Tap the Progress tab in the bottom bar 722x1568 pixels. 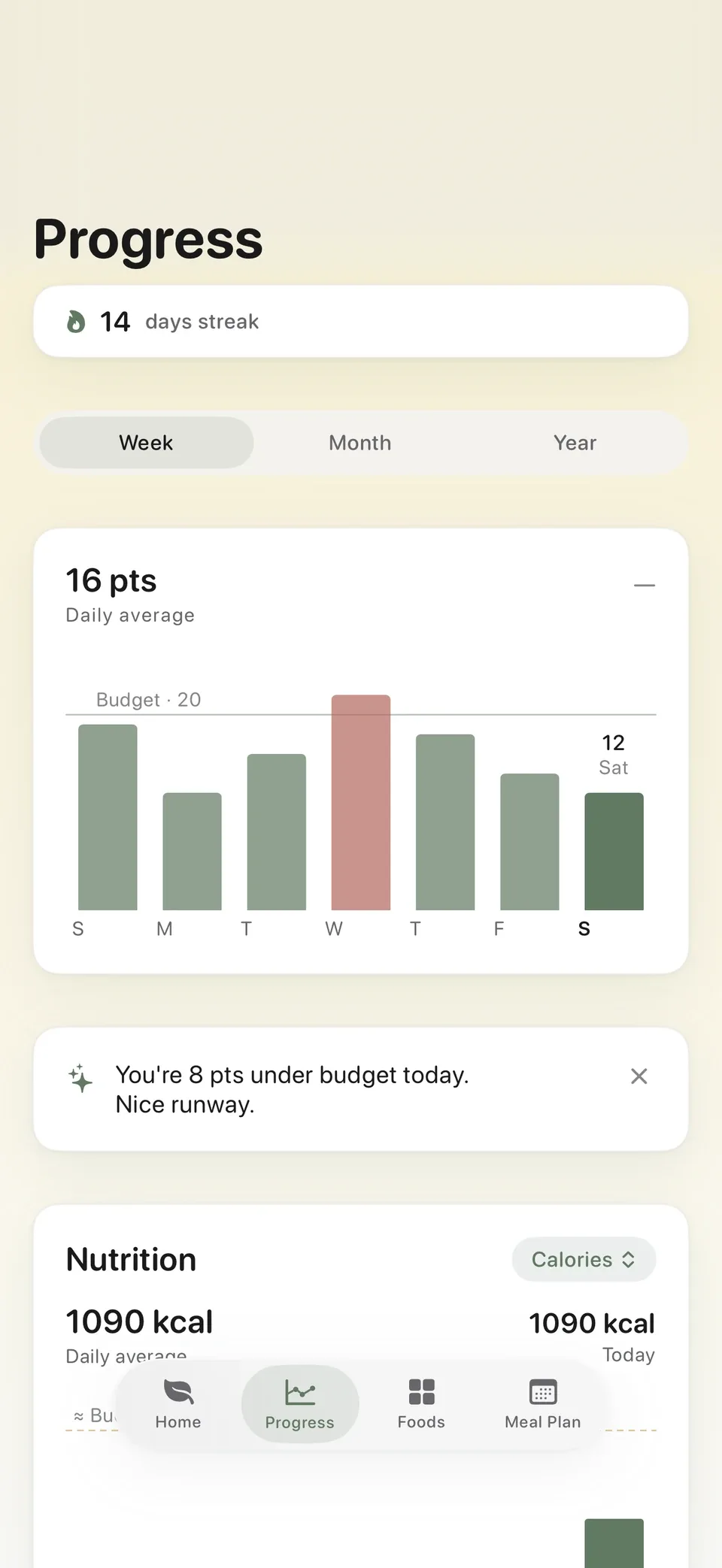(x=300, y=1403)
